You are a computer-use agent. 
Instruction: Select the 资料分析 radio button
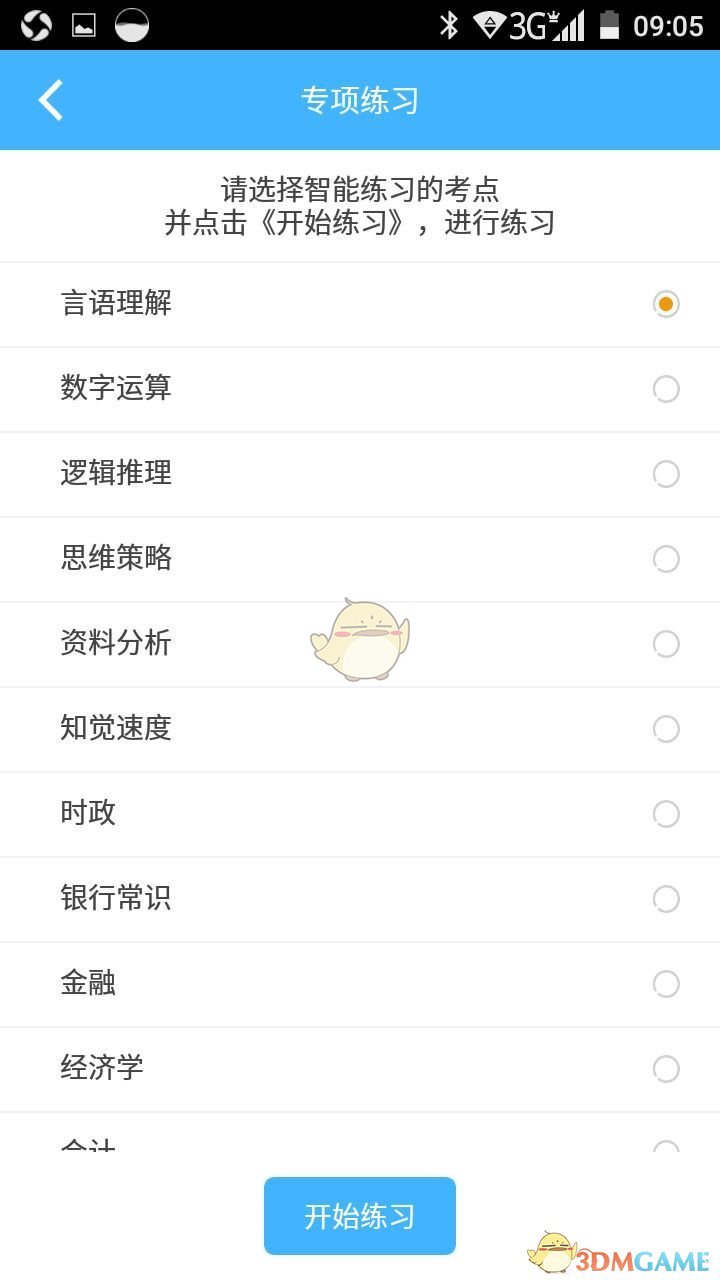[x=665, y=644]
